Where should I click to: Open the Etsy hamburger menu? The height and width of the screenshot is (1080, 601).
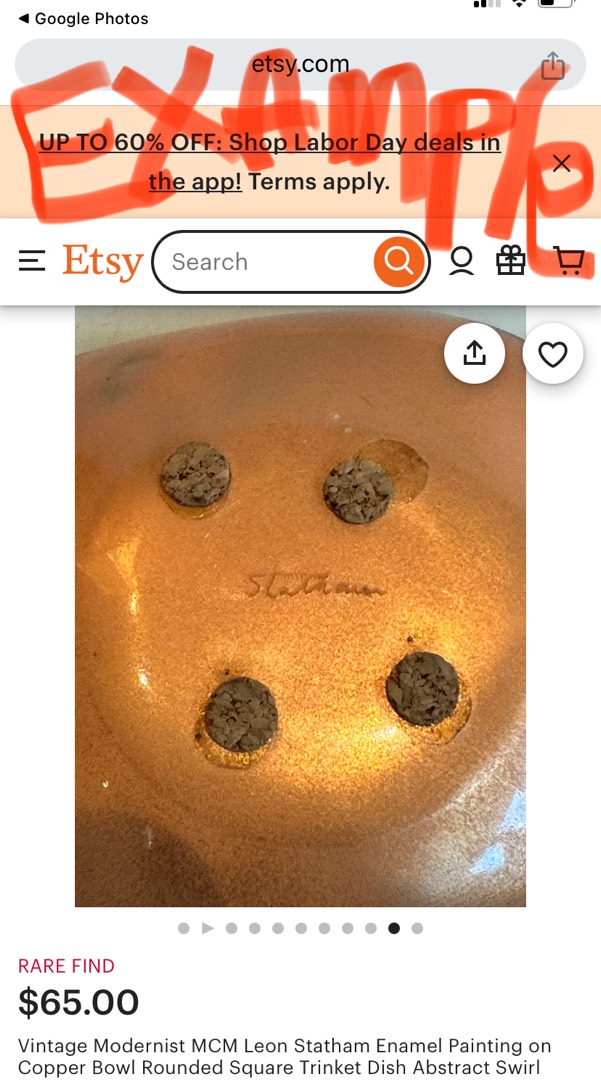pyautogui.click(x=32, y=261)
